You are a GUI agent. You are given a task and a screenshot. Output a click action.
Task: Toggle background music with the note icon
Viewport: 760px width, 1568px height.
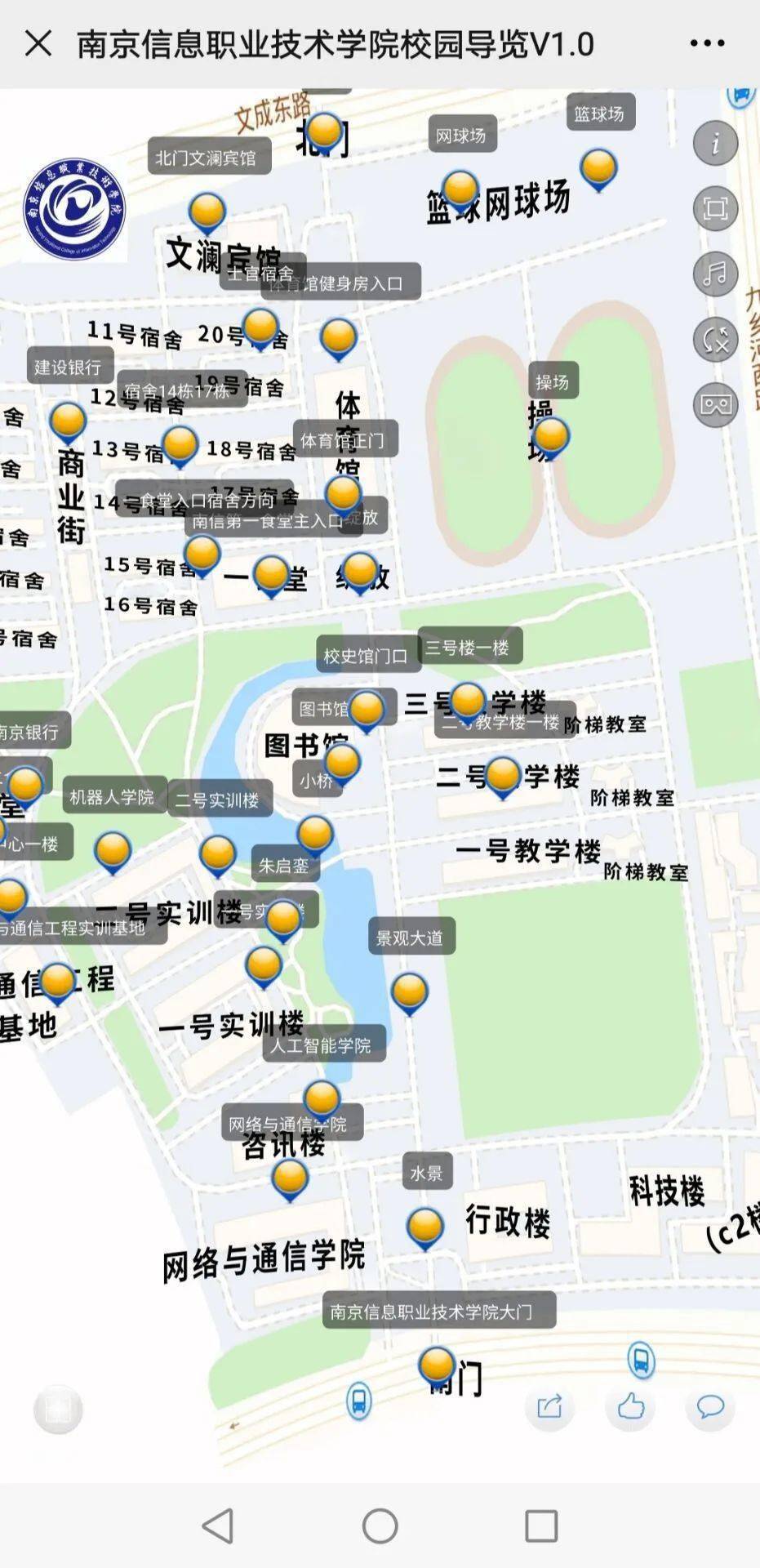(x=714, y=275)
